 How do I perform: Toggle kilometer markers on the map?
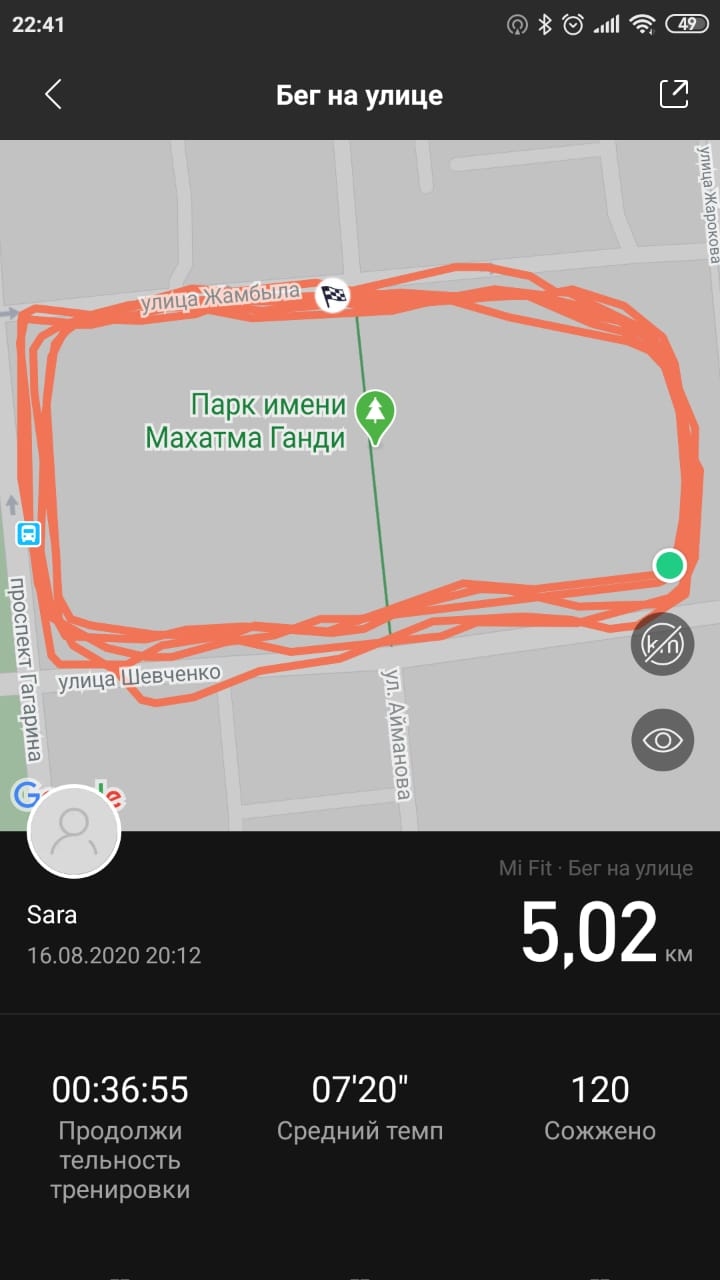point(662,645)
